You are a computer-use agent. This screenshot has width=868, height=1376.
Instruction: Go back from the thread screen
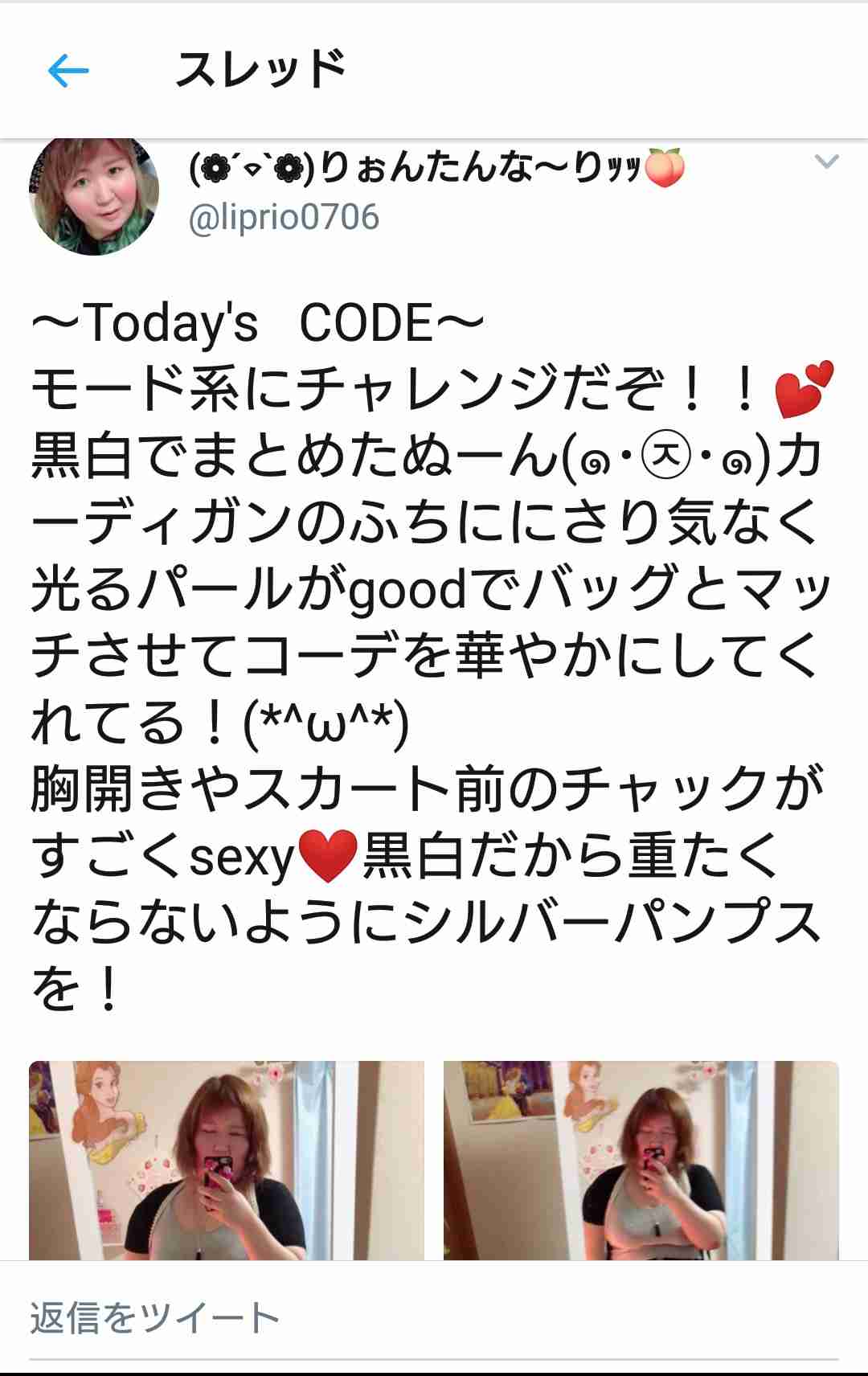coord(68,71)
